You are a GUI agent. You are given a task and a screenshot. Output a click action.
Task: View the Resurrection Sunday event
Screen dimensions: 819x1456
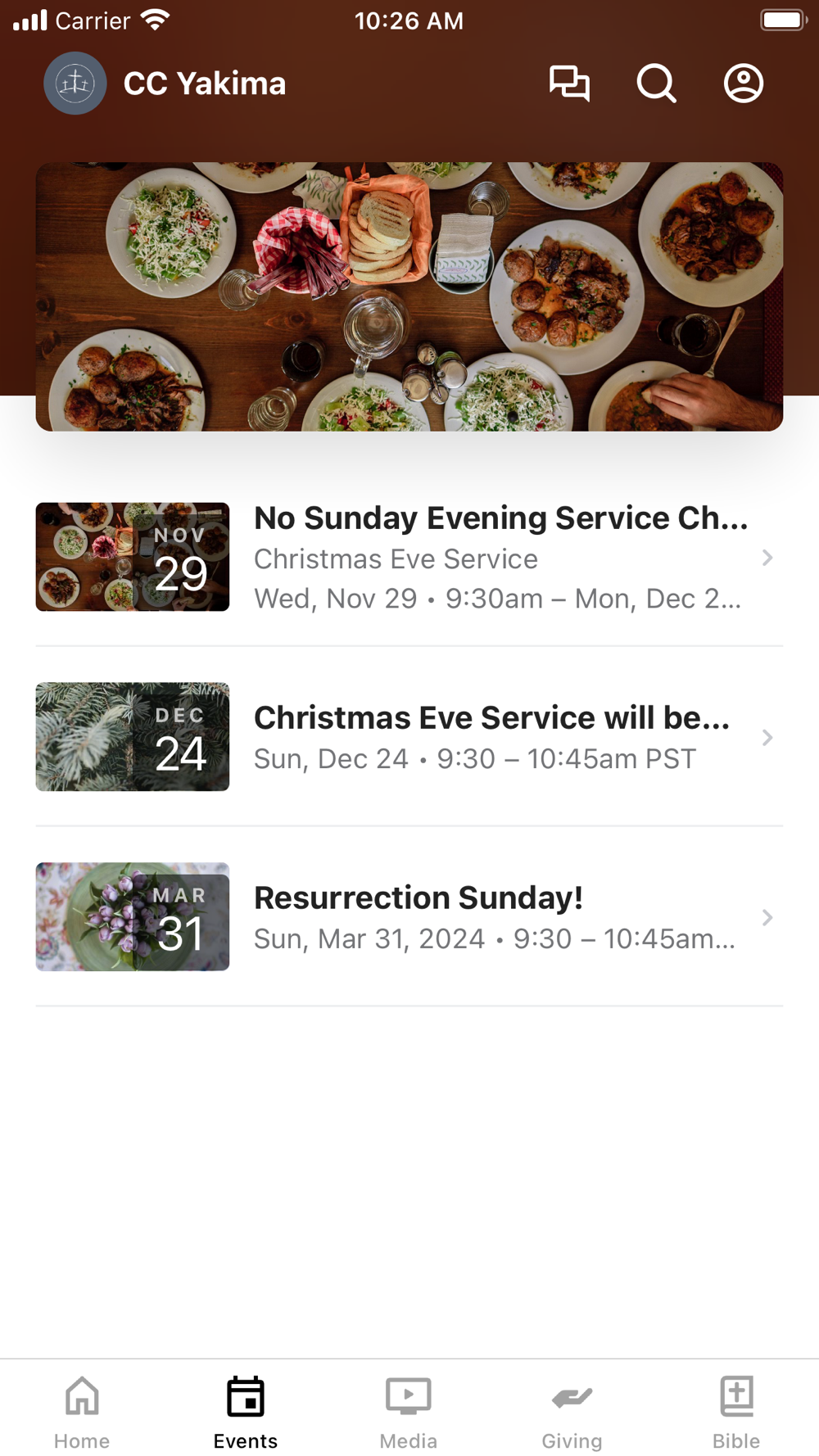point(409,917)
